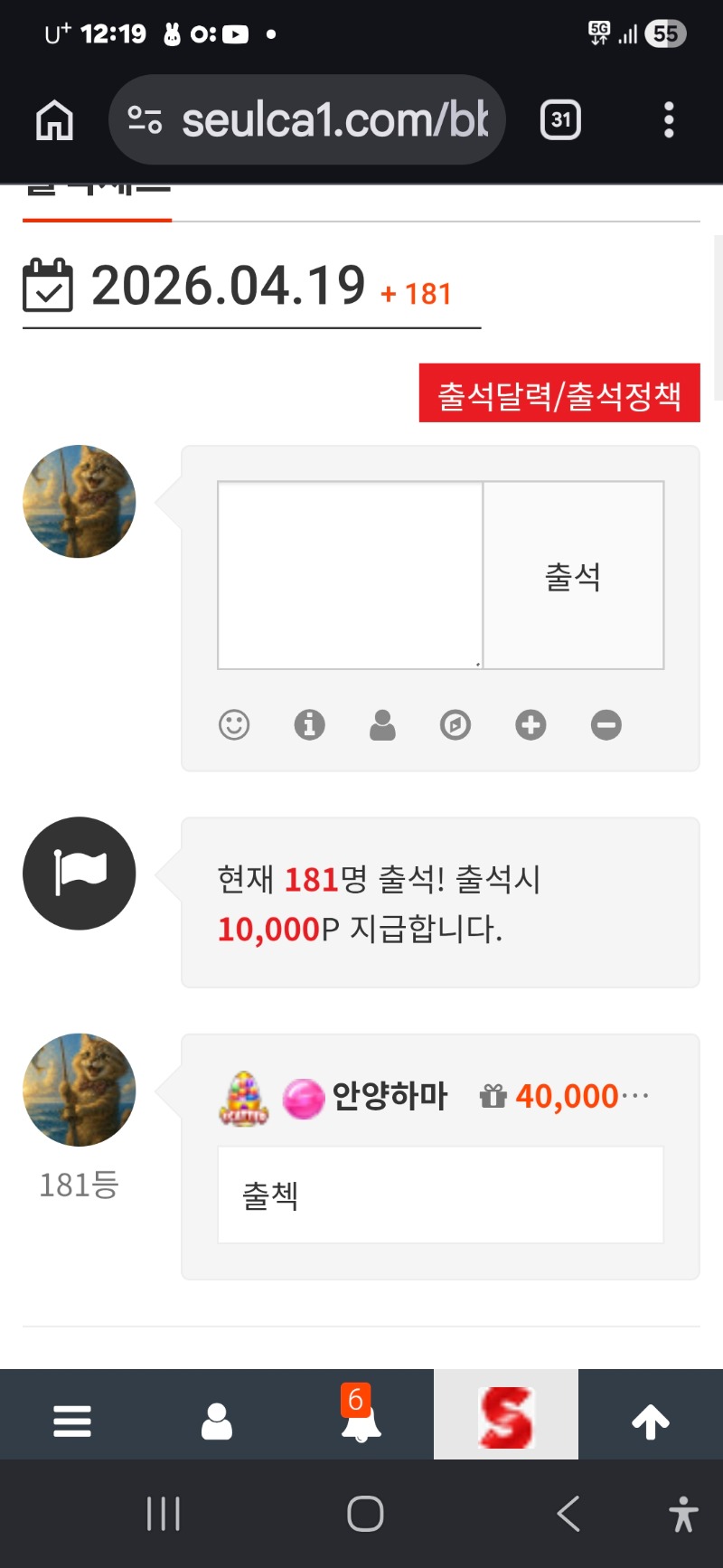Tap the person icon under the text box

[x=382, y=724]
